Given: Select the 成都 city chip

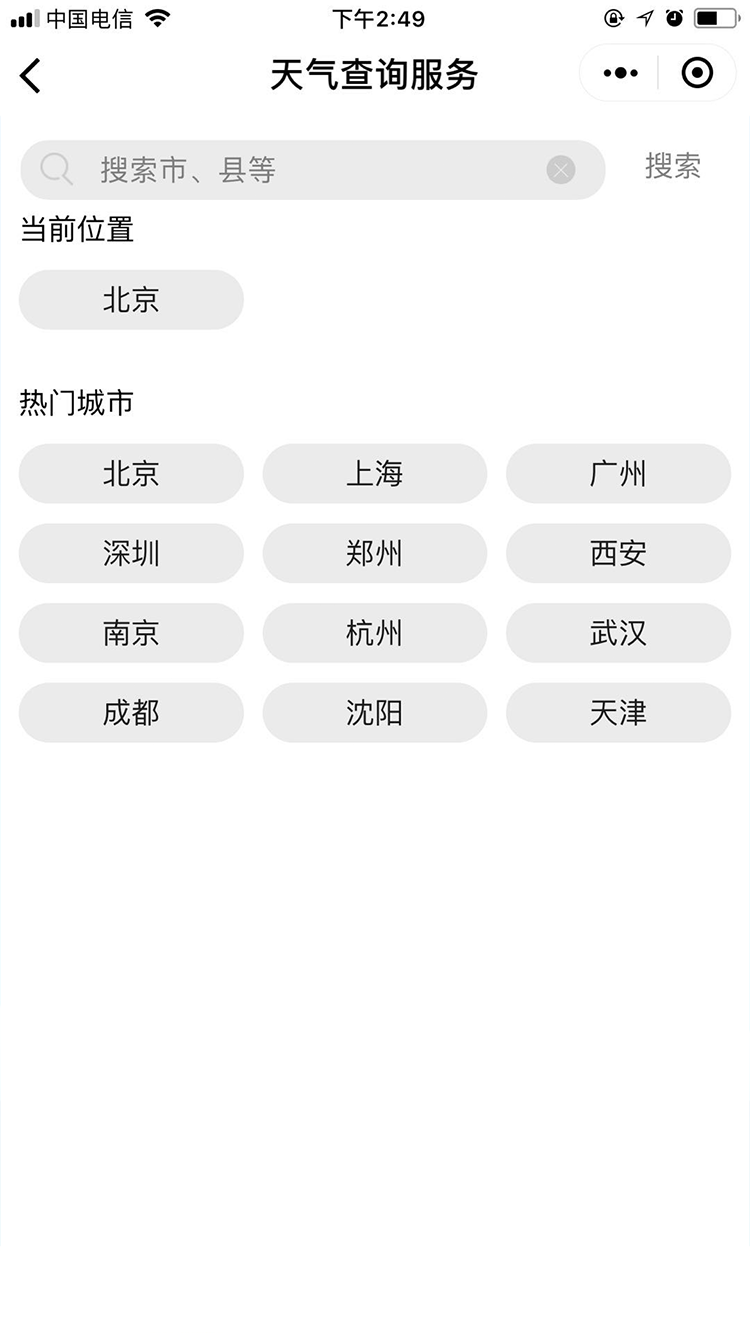Looking at the screenshot, I should [x=131, y=713].
